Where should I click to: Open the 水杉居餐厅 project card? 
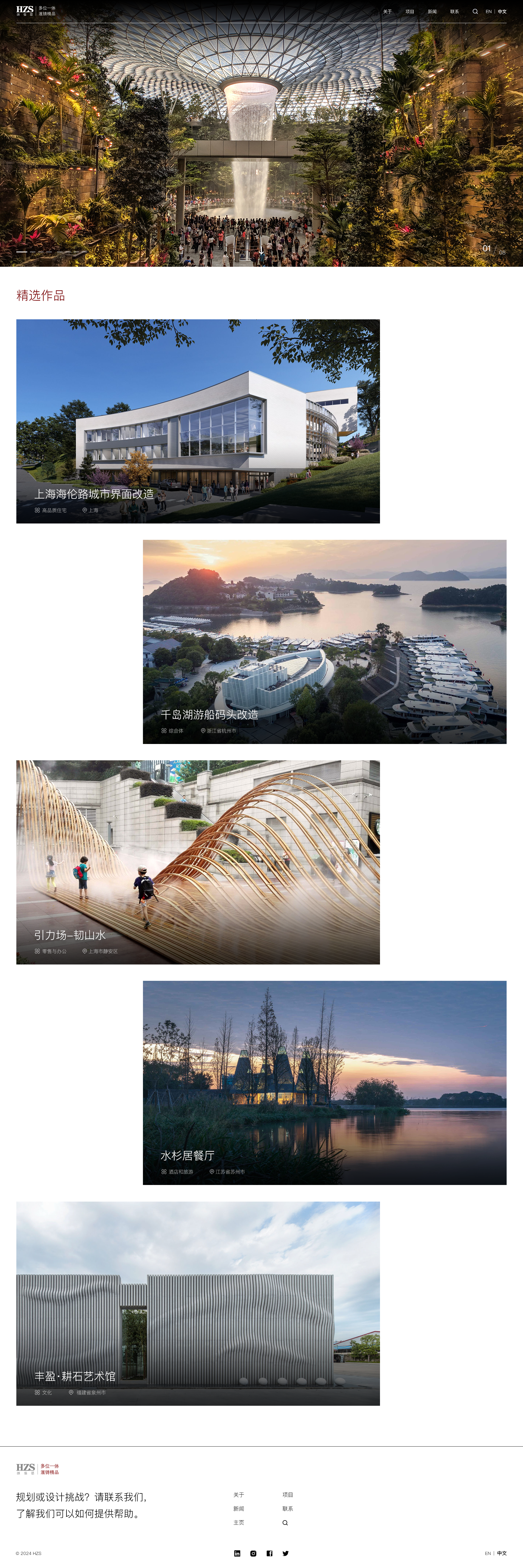pos(324,1082)
